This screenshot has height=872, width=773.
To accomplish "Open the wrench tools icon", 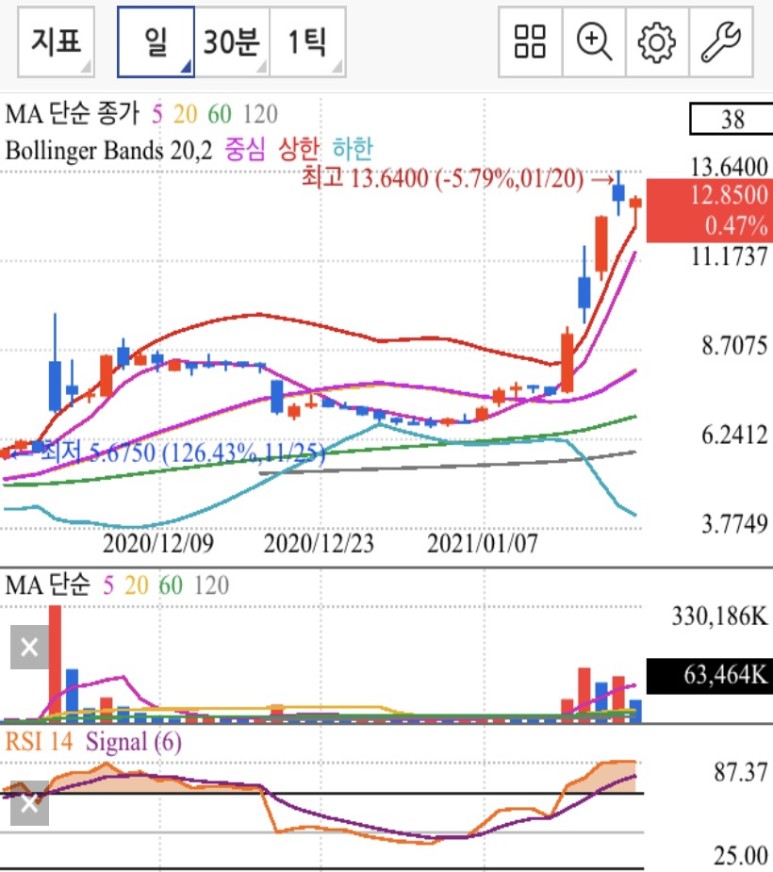I will 719,42.
